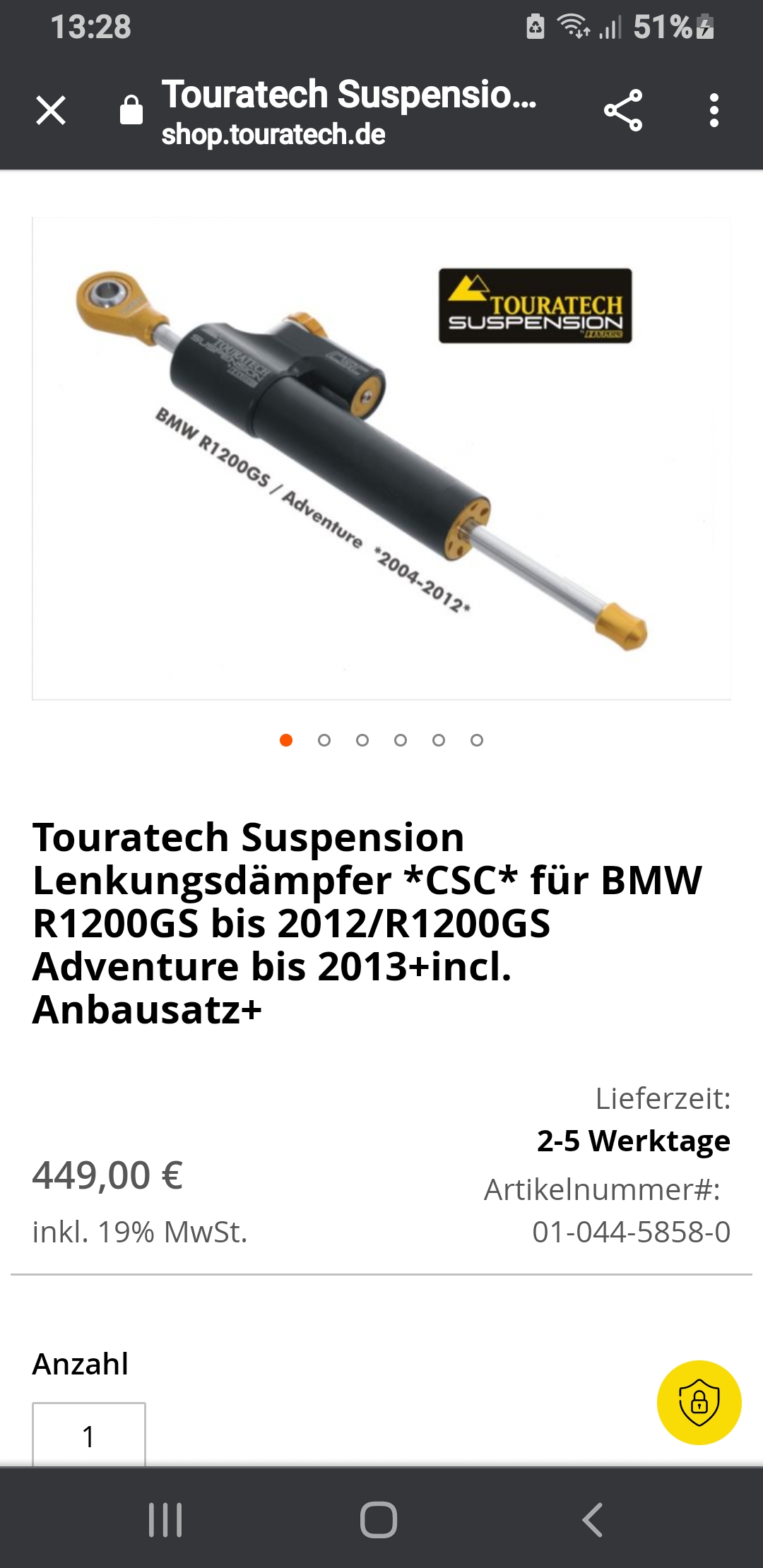Open the yellow privacy shield button
Viewport: 763px width, 1568px height.
coord(699,1402)
